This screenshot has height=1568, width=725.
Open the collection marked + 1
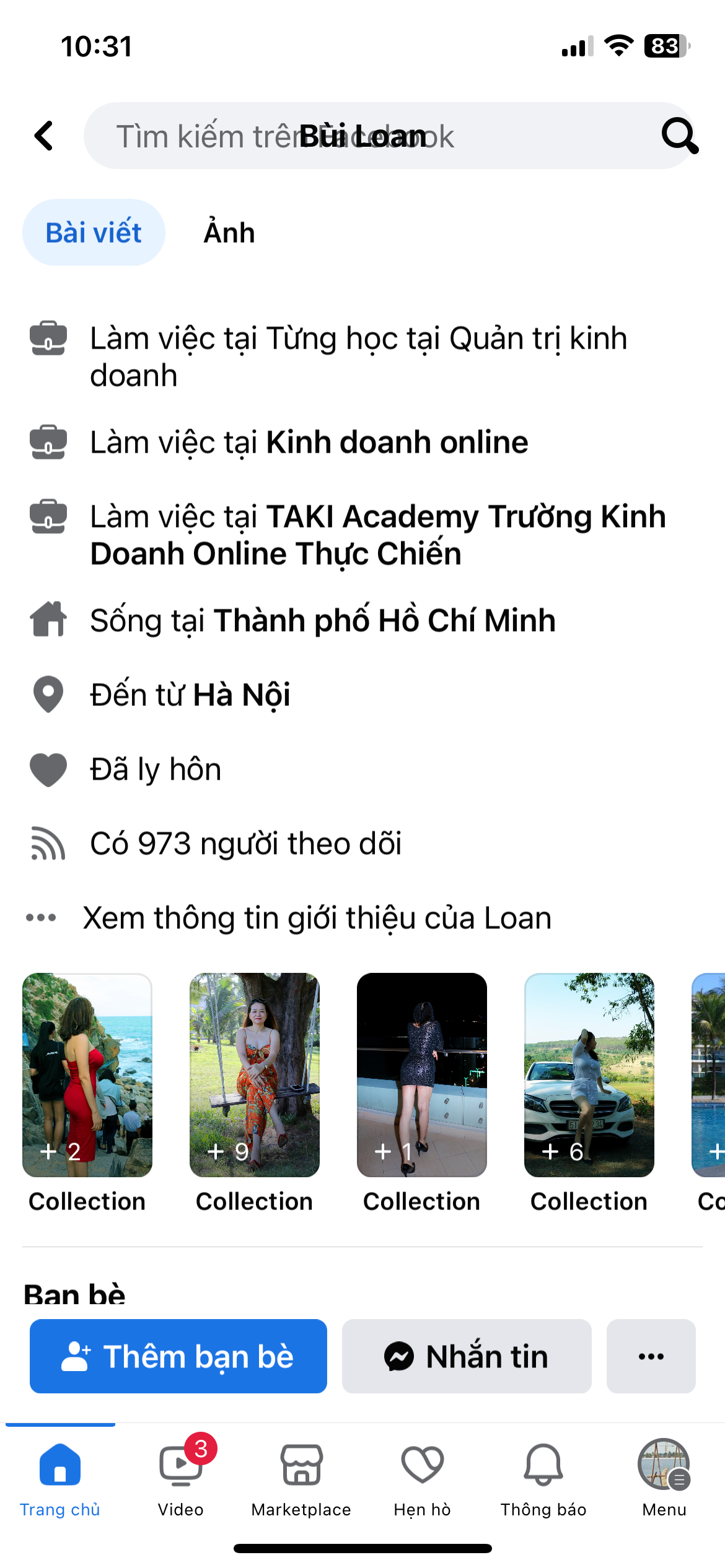422,1074
